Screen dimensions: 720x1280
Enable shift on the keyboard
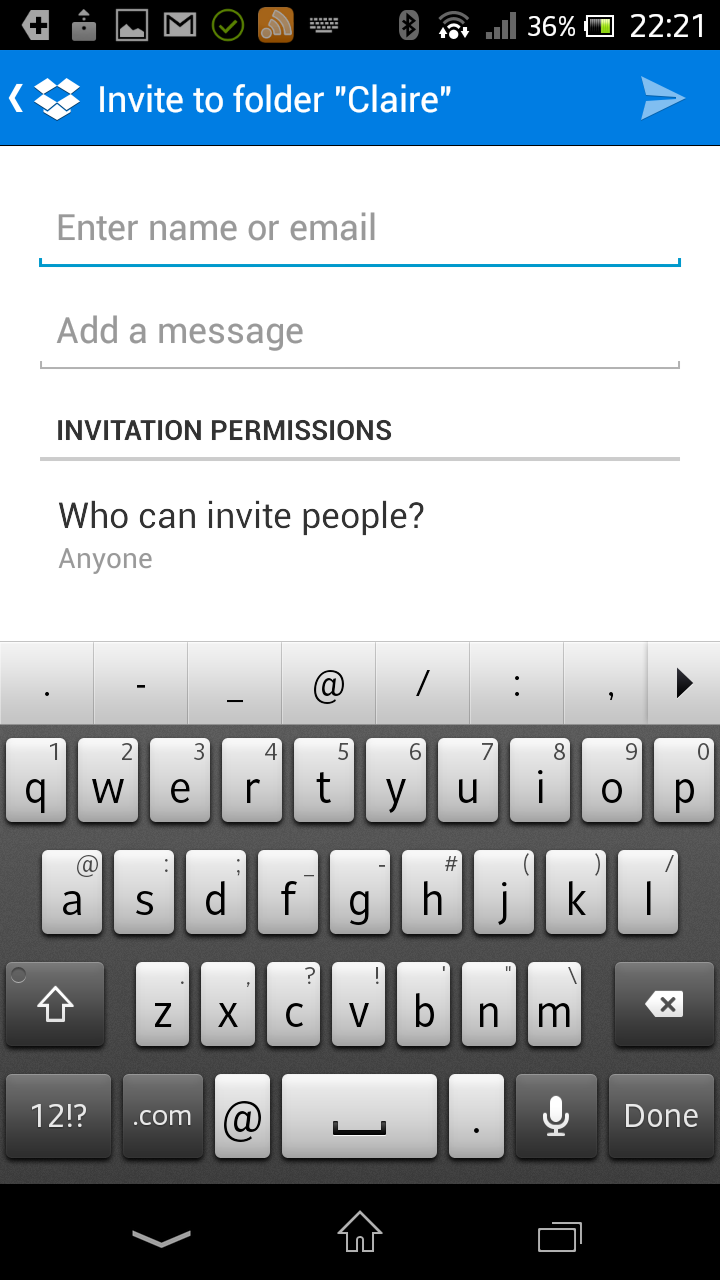55,1004
